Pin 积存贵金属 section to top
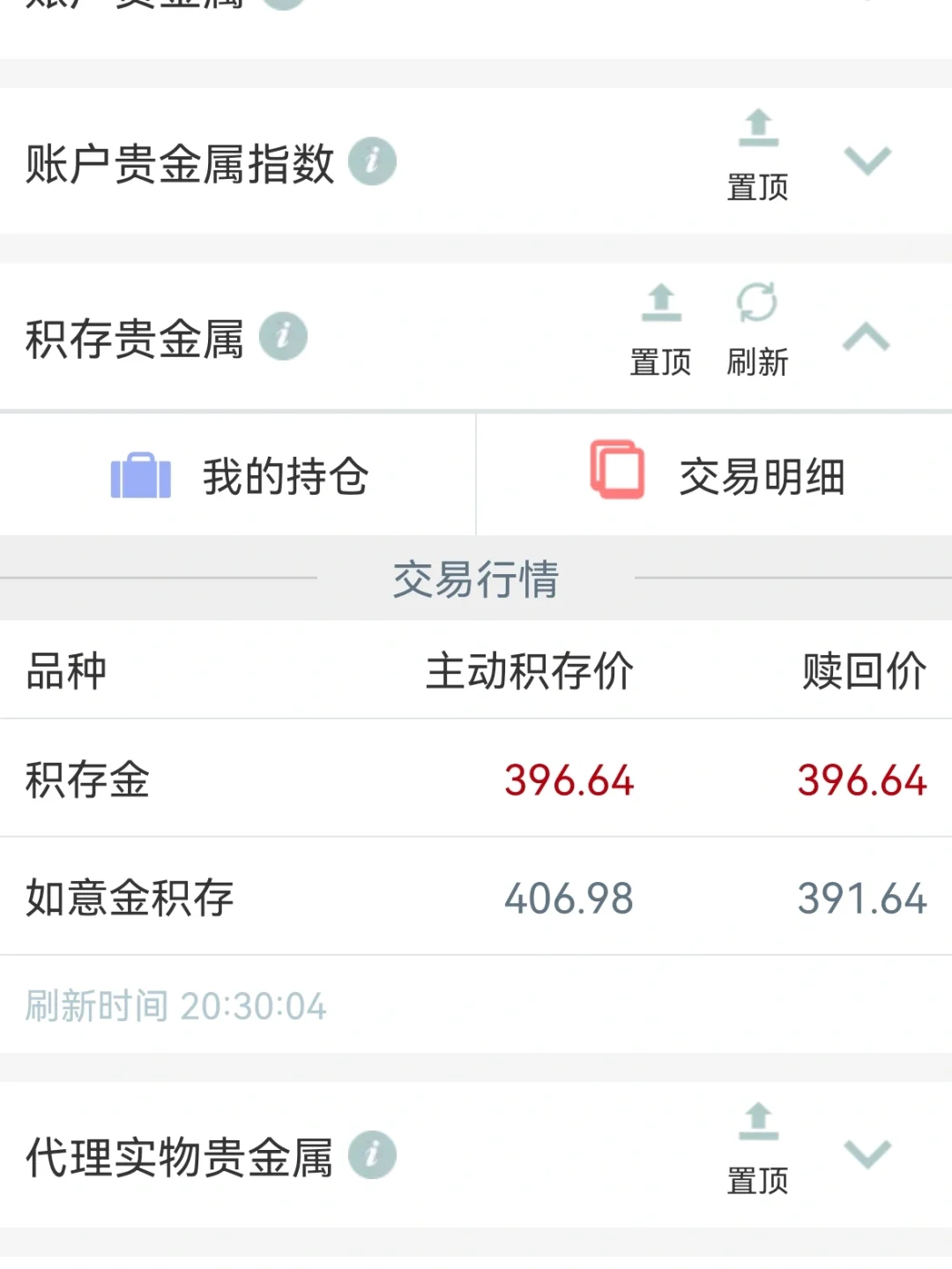The height and width of the screenshot is (1269, 952). [660, 328]
